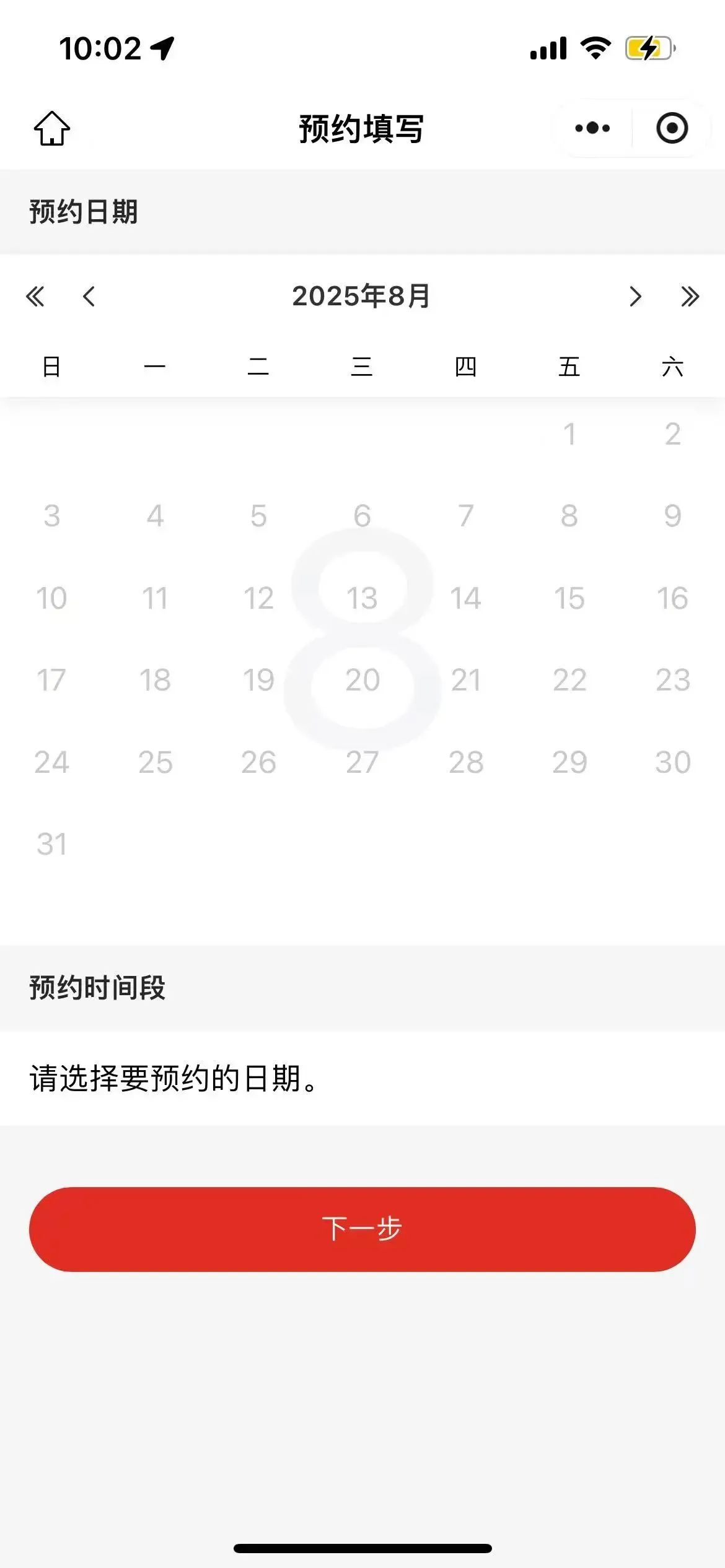Tap the 下一步 button
Screen dimensions: 725x1568
[362, 1229]
